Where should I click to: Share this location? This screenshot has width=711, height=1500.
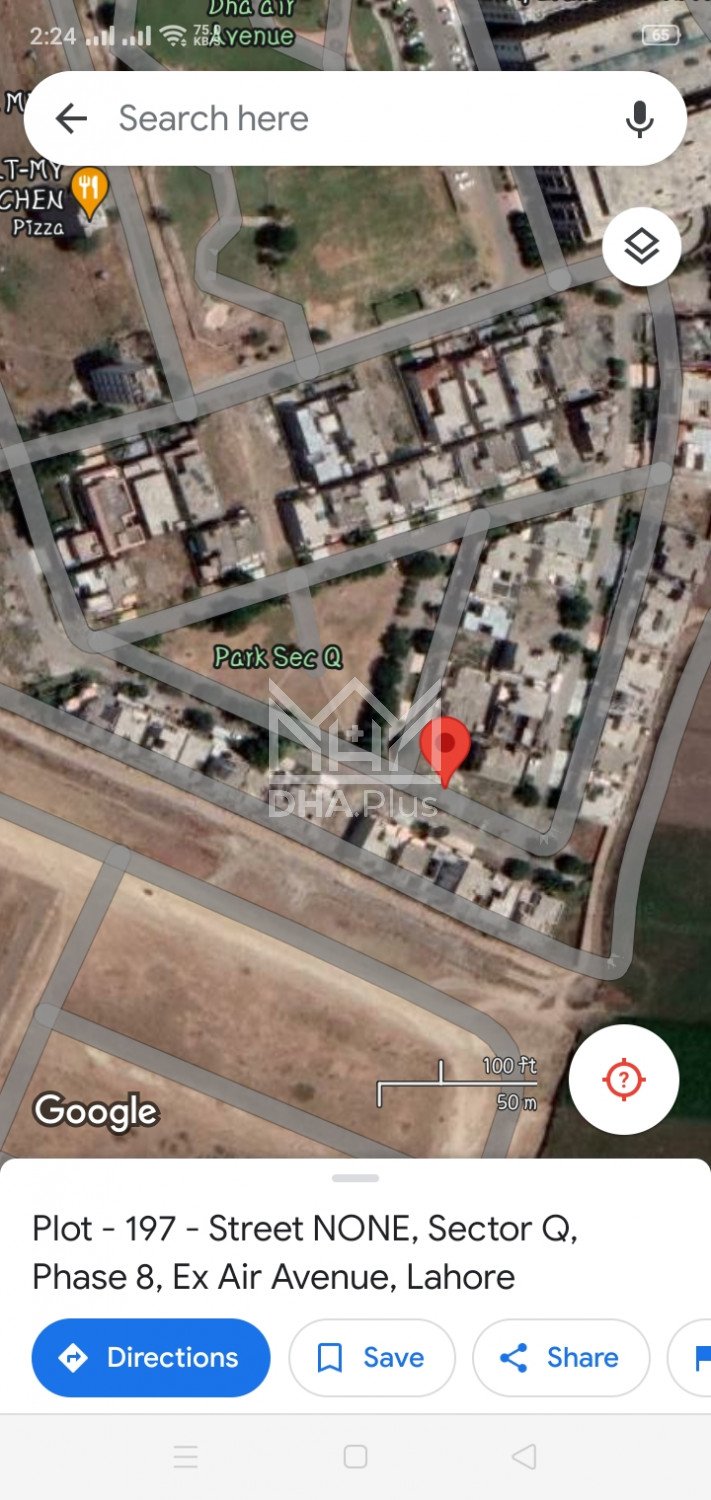pos(560,1357)
